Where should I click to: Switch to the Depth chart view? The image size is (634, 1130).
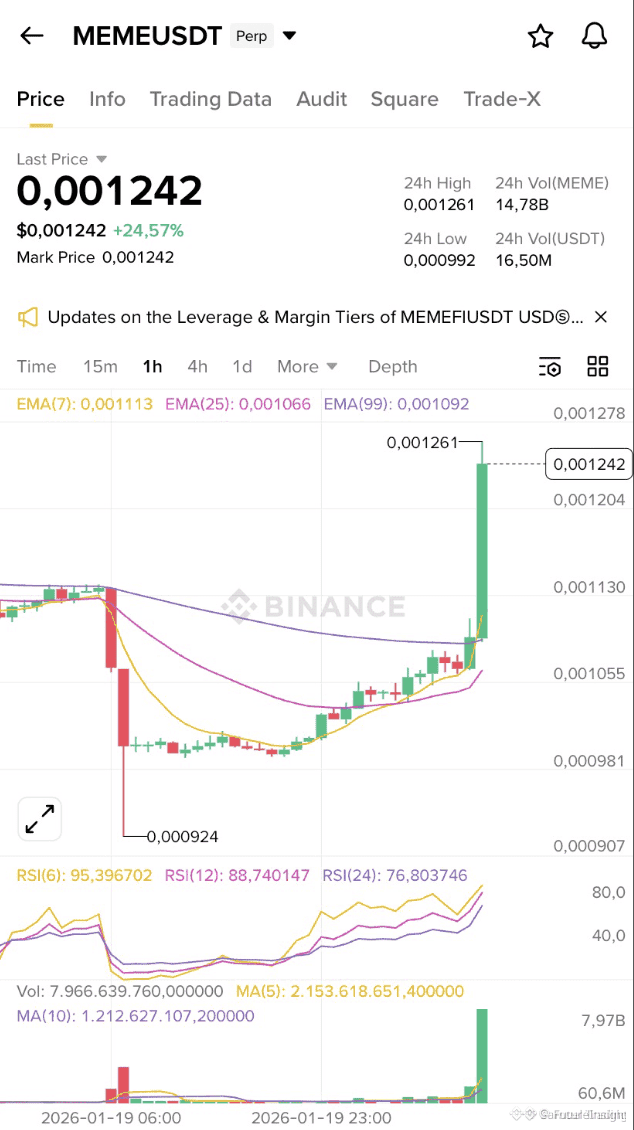pyautogui.click(x=392, y=366)
